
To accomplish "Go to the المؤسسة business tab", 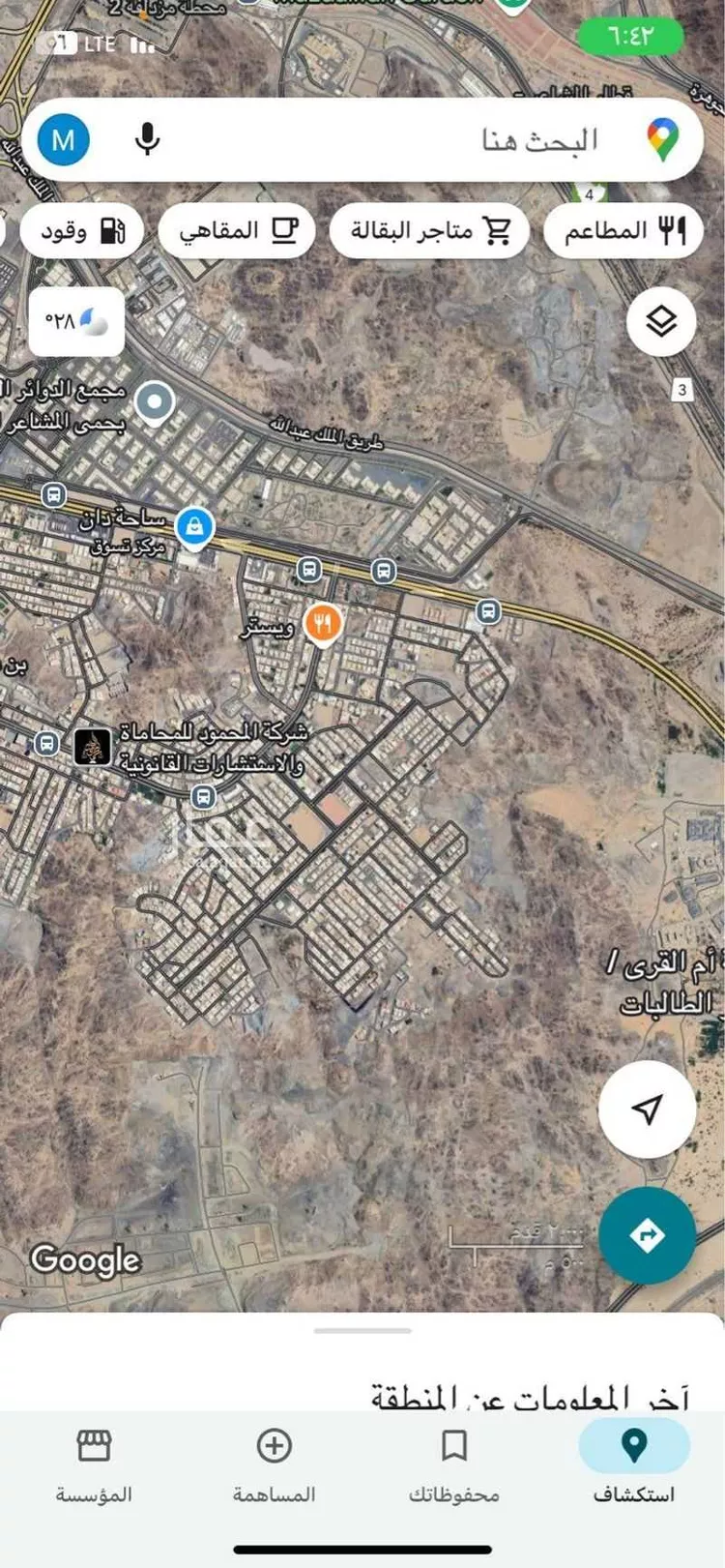I will 93,1463.
